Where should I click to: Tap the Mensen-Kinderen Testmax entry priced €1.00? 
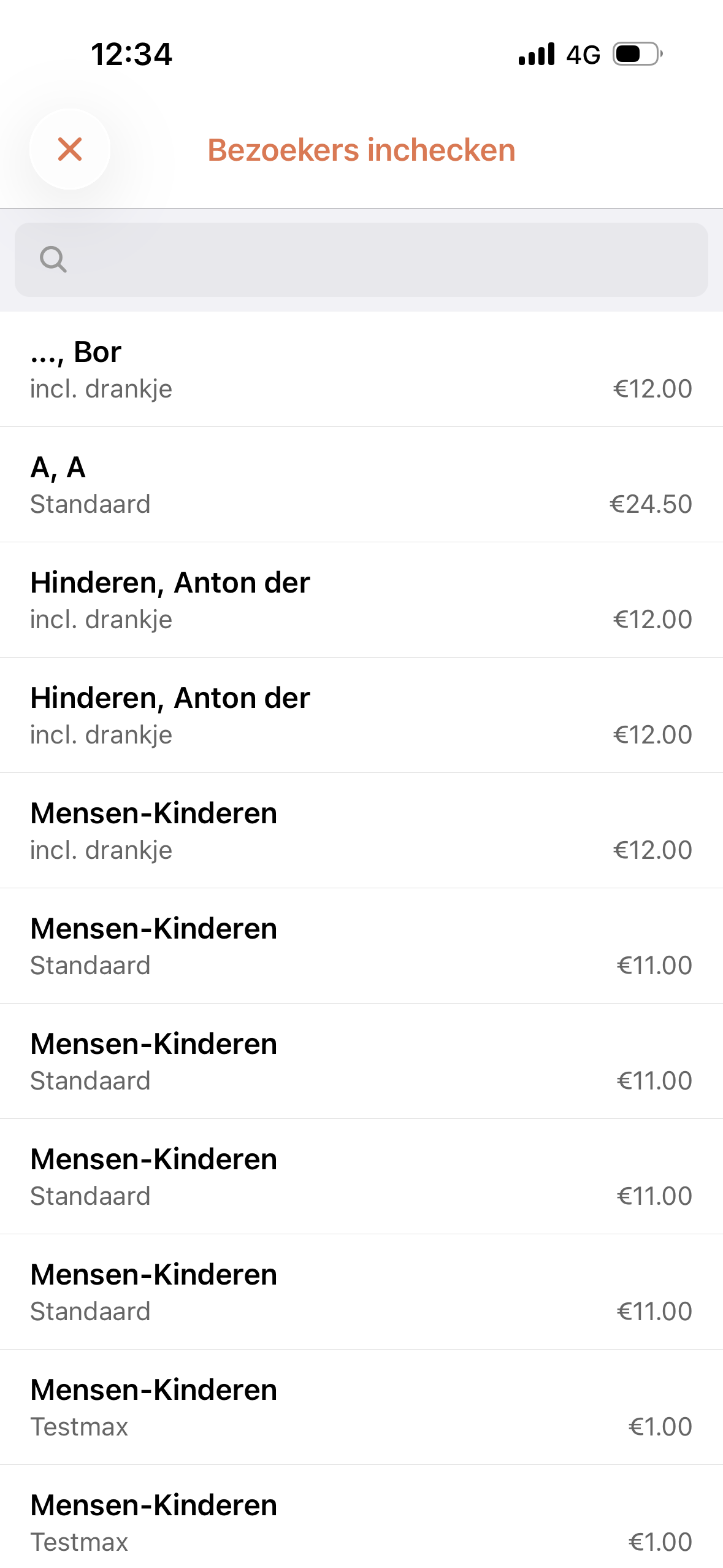coord(362,1405)
